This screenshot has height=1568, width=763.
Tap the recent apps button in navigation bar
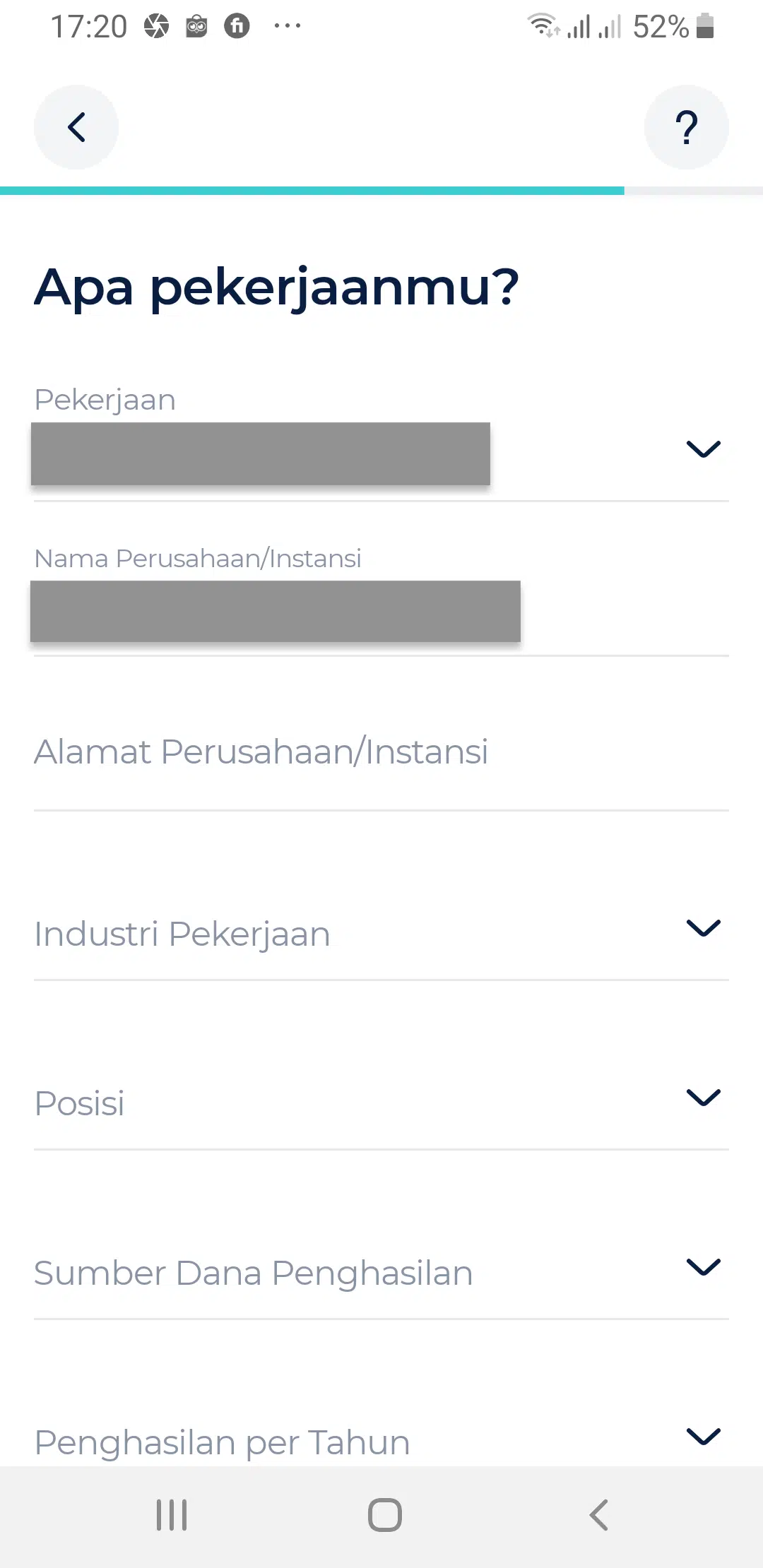point(172,1514)
